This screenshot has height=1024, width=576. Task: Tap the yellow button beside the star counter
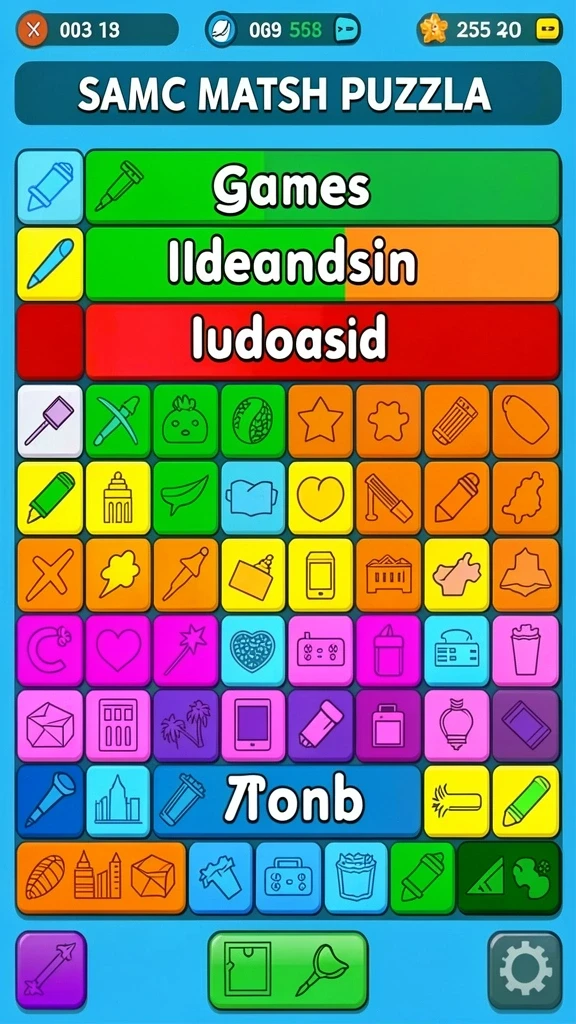547,30
